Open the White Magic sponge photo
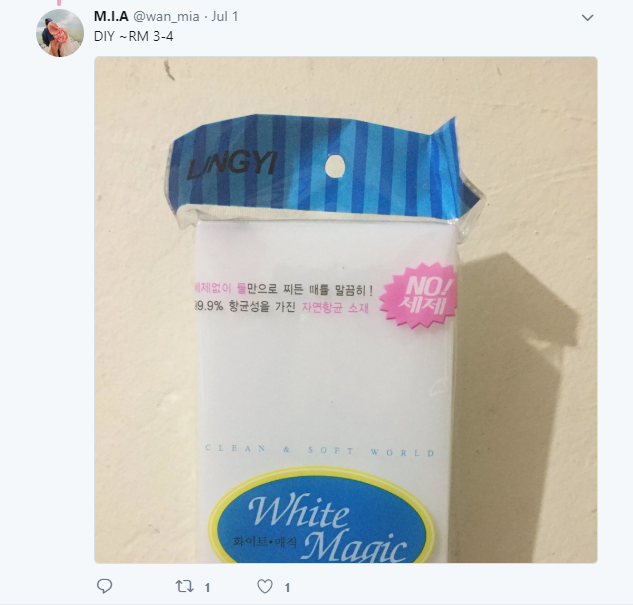633x605 pixels. [x=346, y=310]
